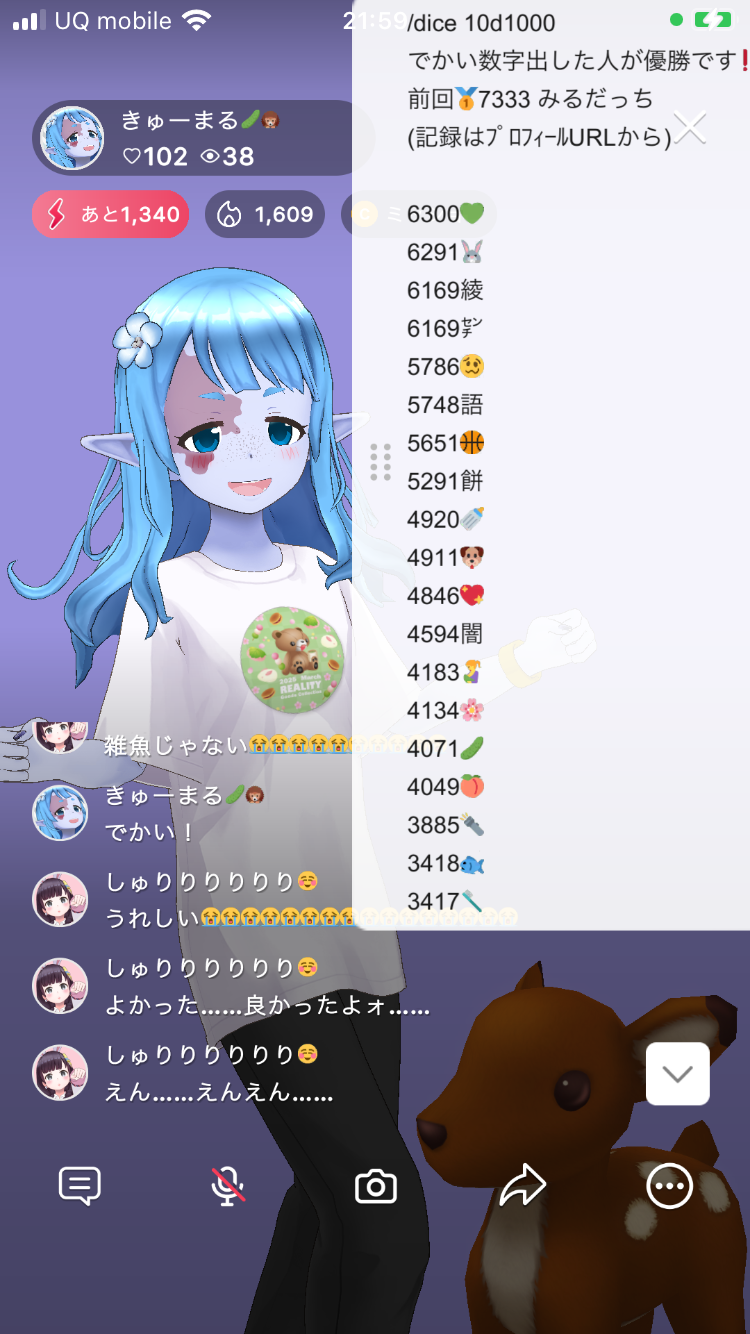Open きゅーまる's avatar on でかい！ comment
This screenshot has width=750, height=1334.
(61, 812)
